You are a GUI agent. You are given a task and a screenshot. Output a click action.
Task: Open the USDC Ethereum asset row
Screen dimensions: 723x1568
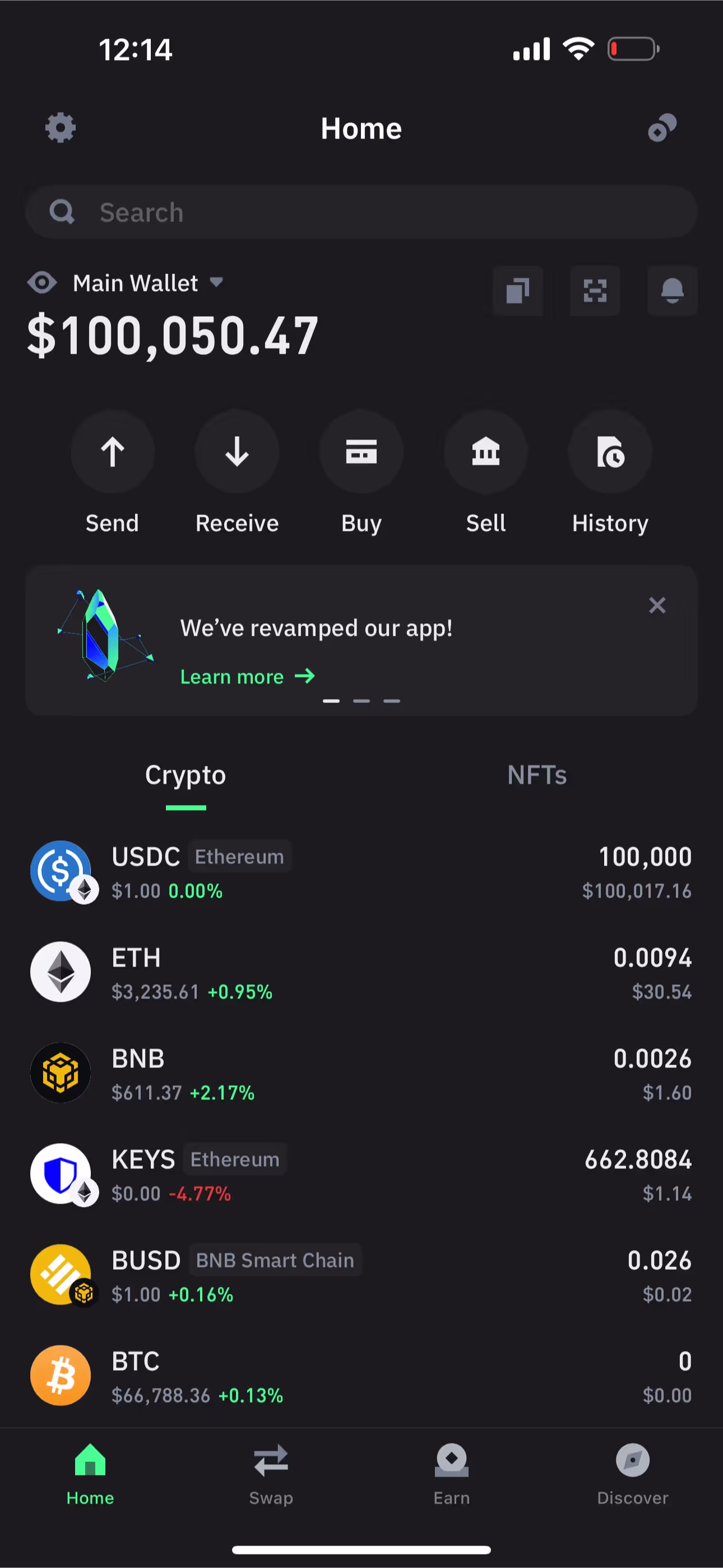(361, 873)
